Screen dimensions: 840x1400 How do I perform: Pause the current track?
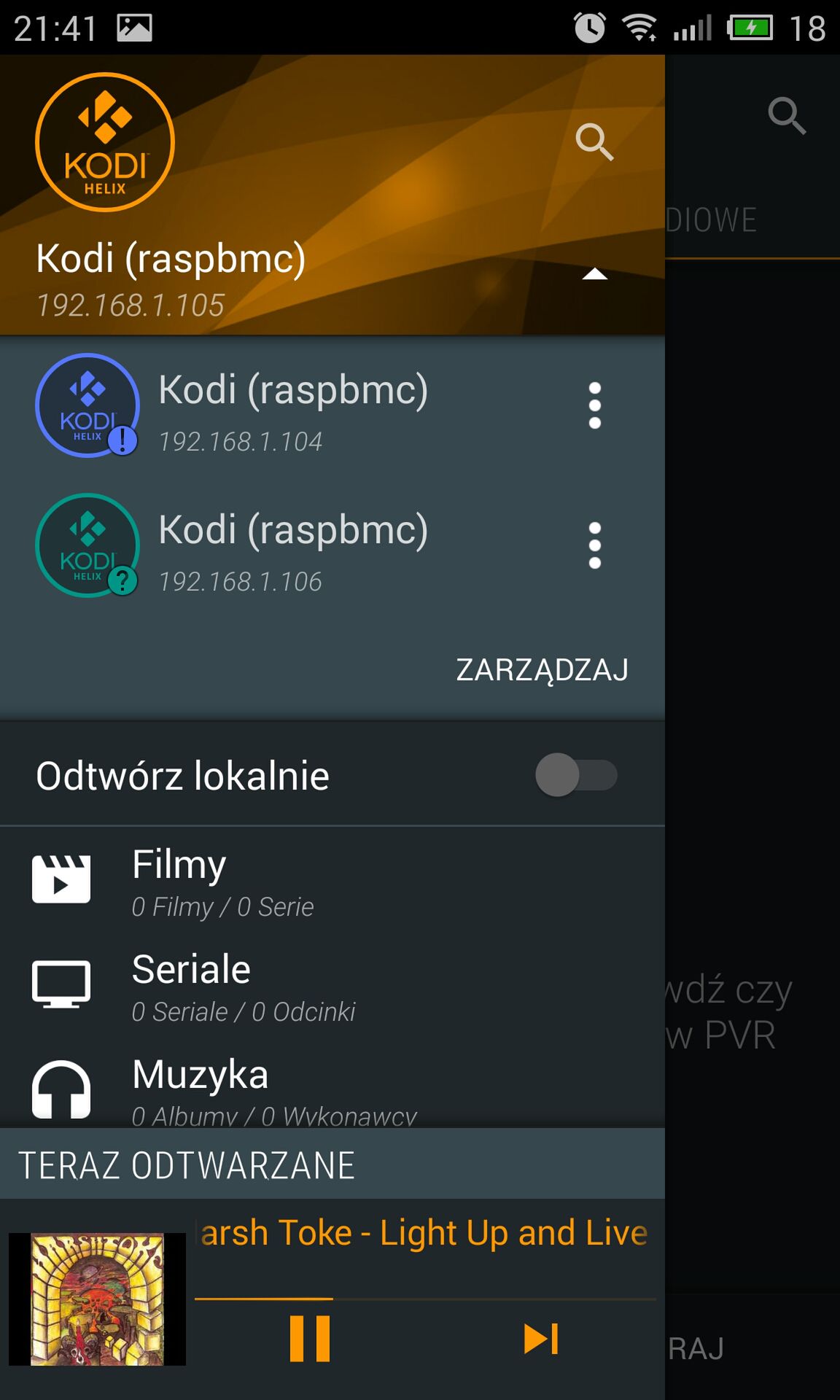point(310,1339)
